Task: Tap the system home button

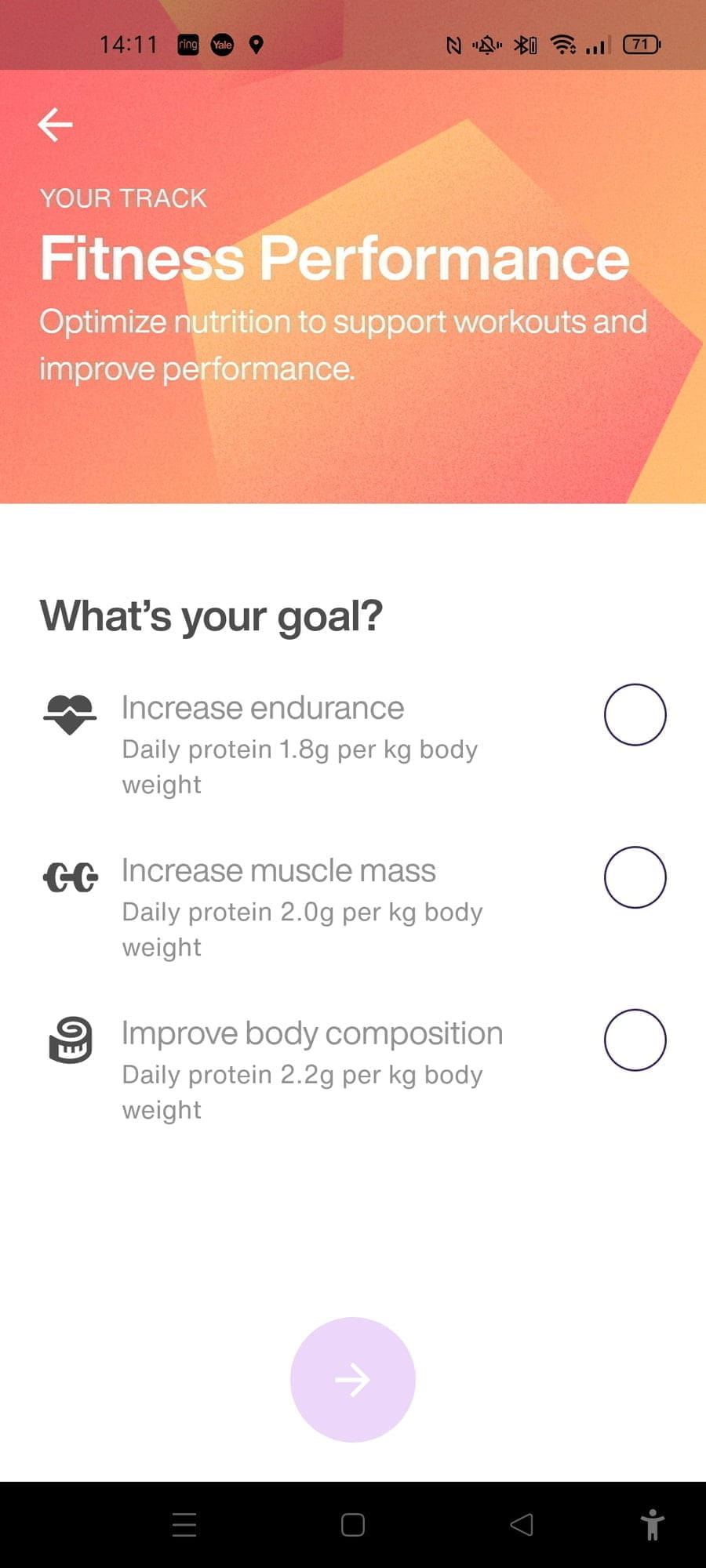Action: pos(353,1525)
